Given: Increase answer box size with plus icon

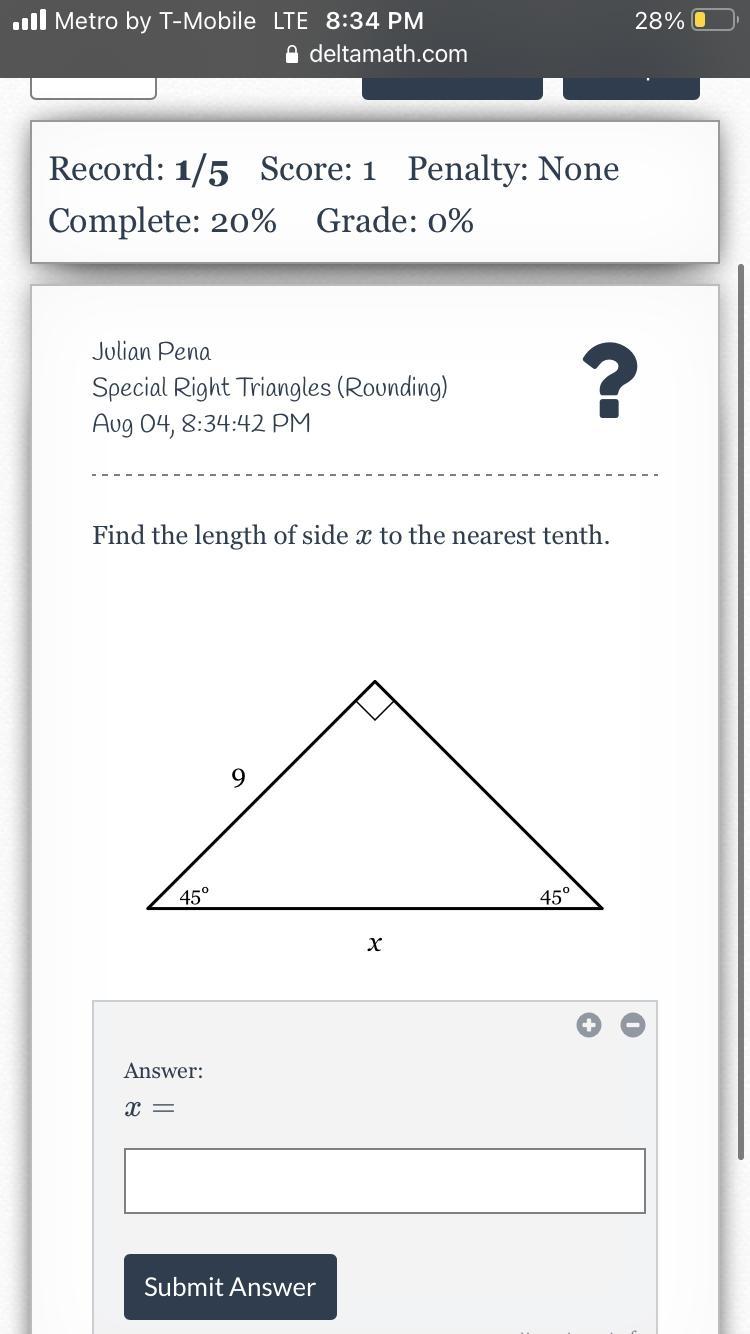Looking at the screenshot, I should (589, 1025).
